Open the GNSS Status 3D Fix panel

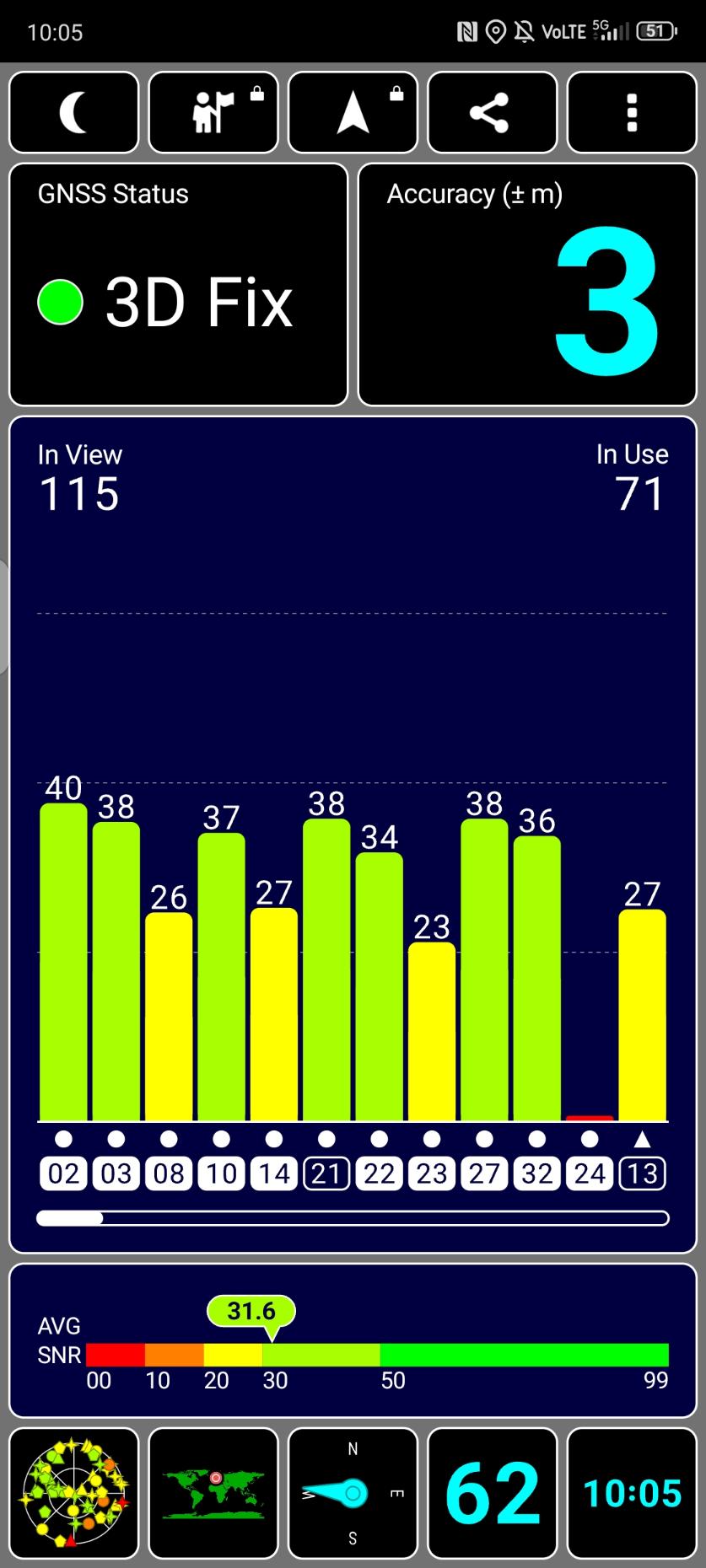coord(178,285)
